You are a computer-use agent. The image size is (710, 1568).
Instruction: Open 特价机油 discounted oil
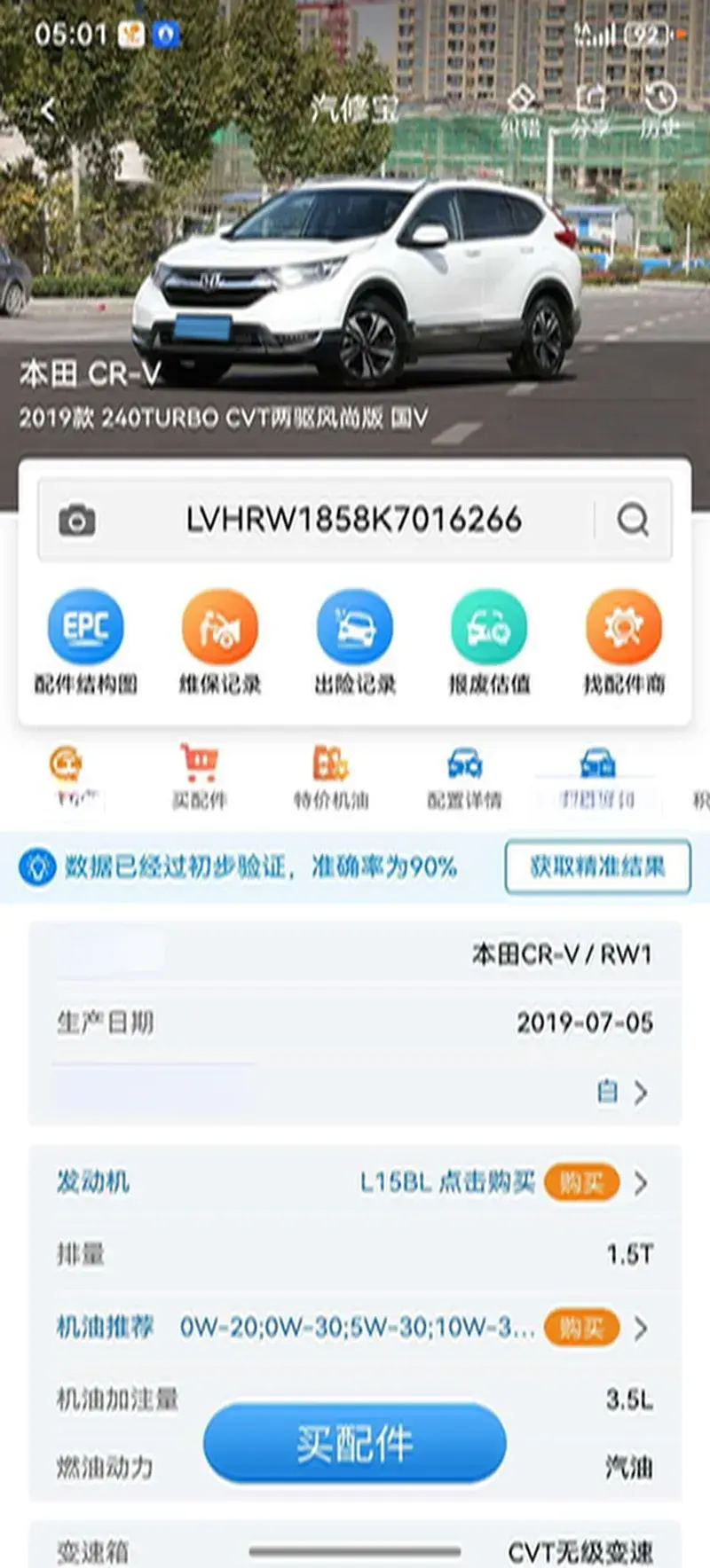(x=331, y=777)
